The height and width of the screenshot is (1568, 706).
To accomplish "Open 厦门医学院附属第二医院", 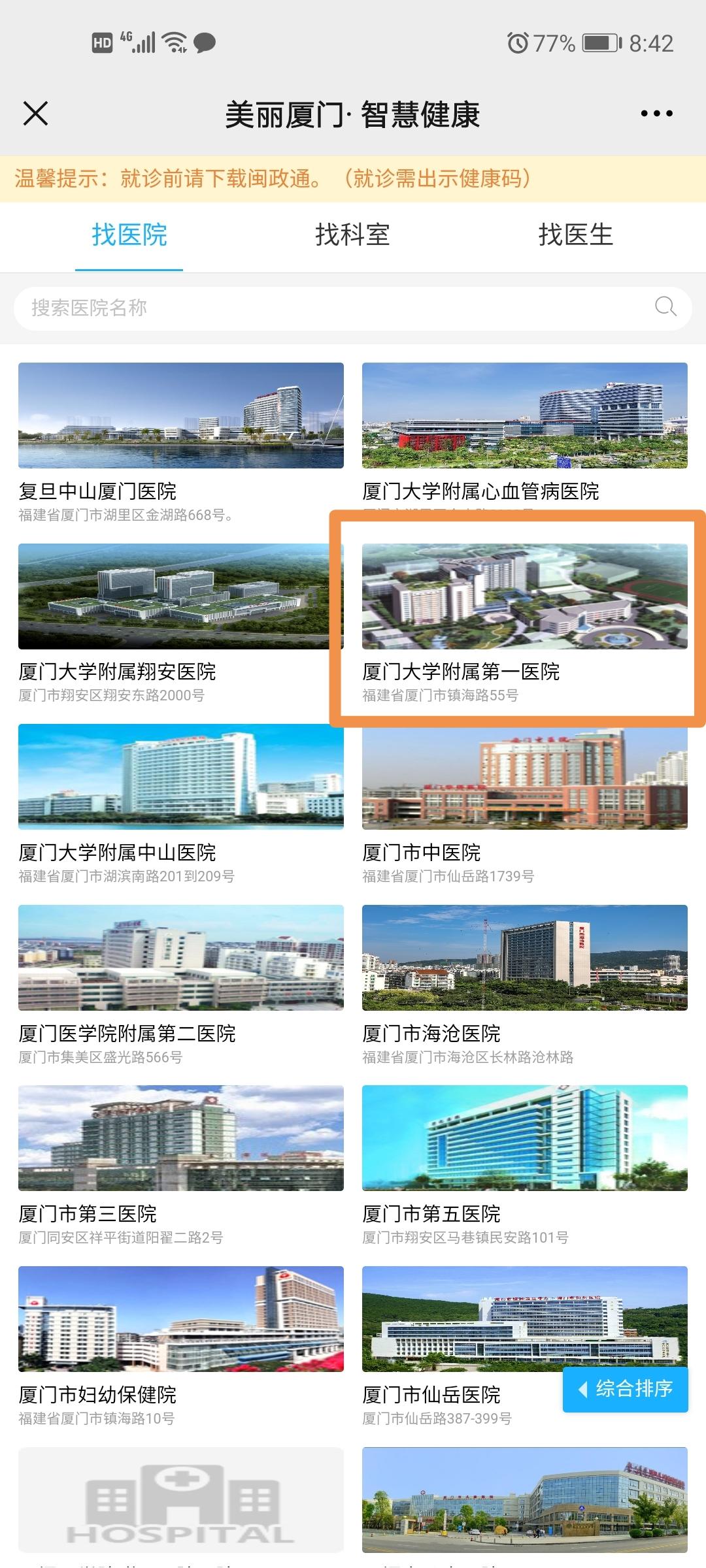I will point(180,958).
